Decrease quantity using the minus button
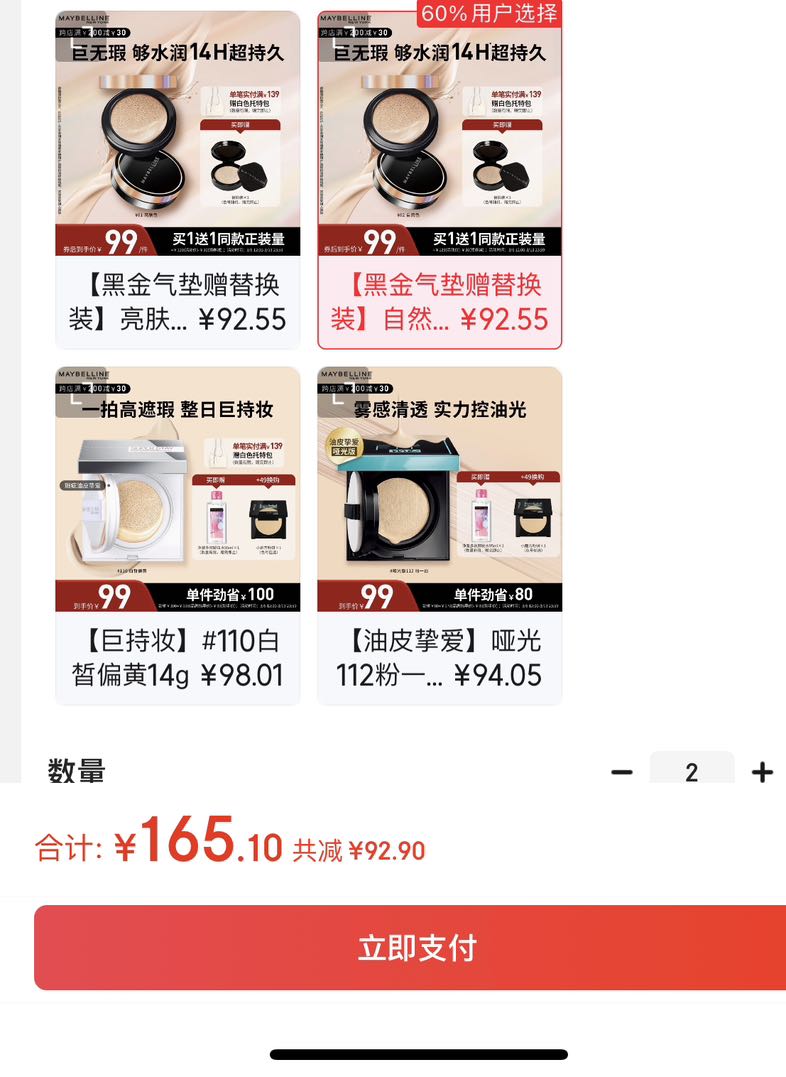 [623, 772]
